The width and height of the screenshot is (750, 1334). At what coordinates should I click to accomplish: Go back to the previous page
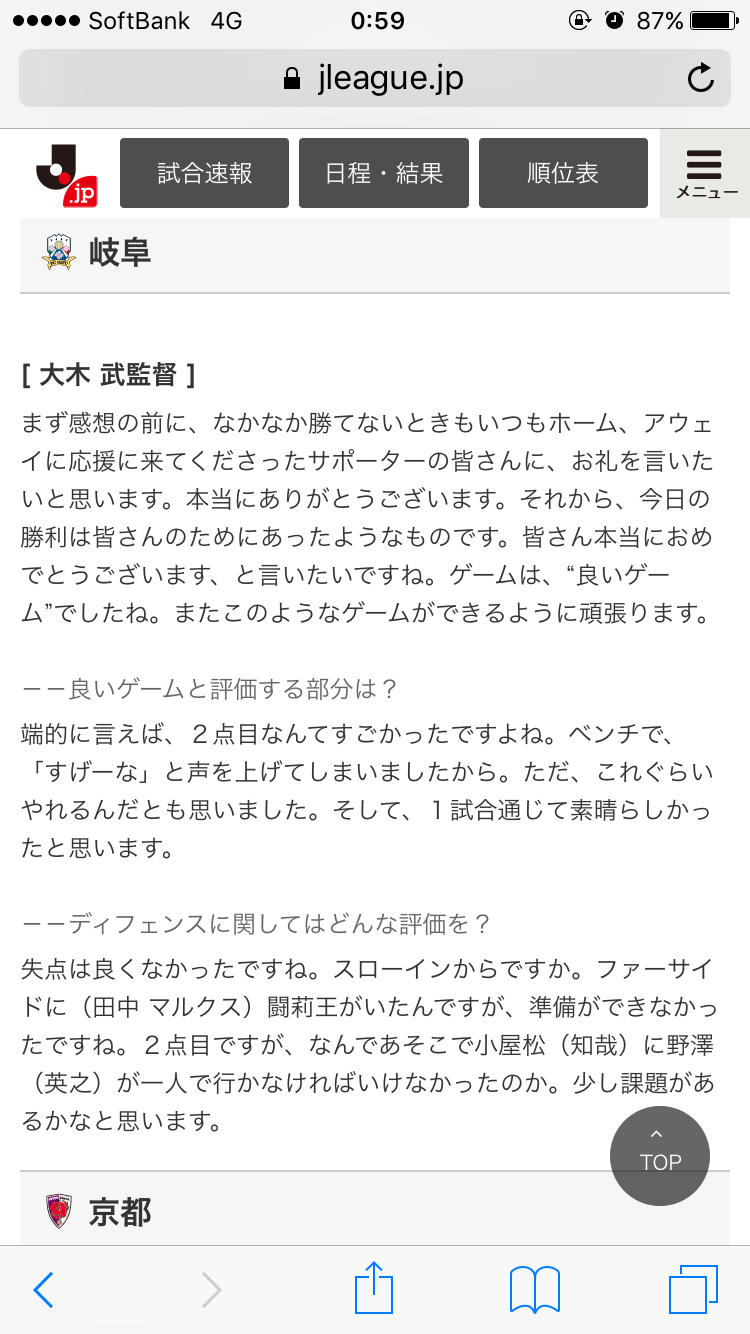point(43,1290)
